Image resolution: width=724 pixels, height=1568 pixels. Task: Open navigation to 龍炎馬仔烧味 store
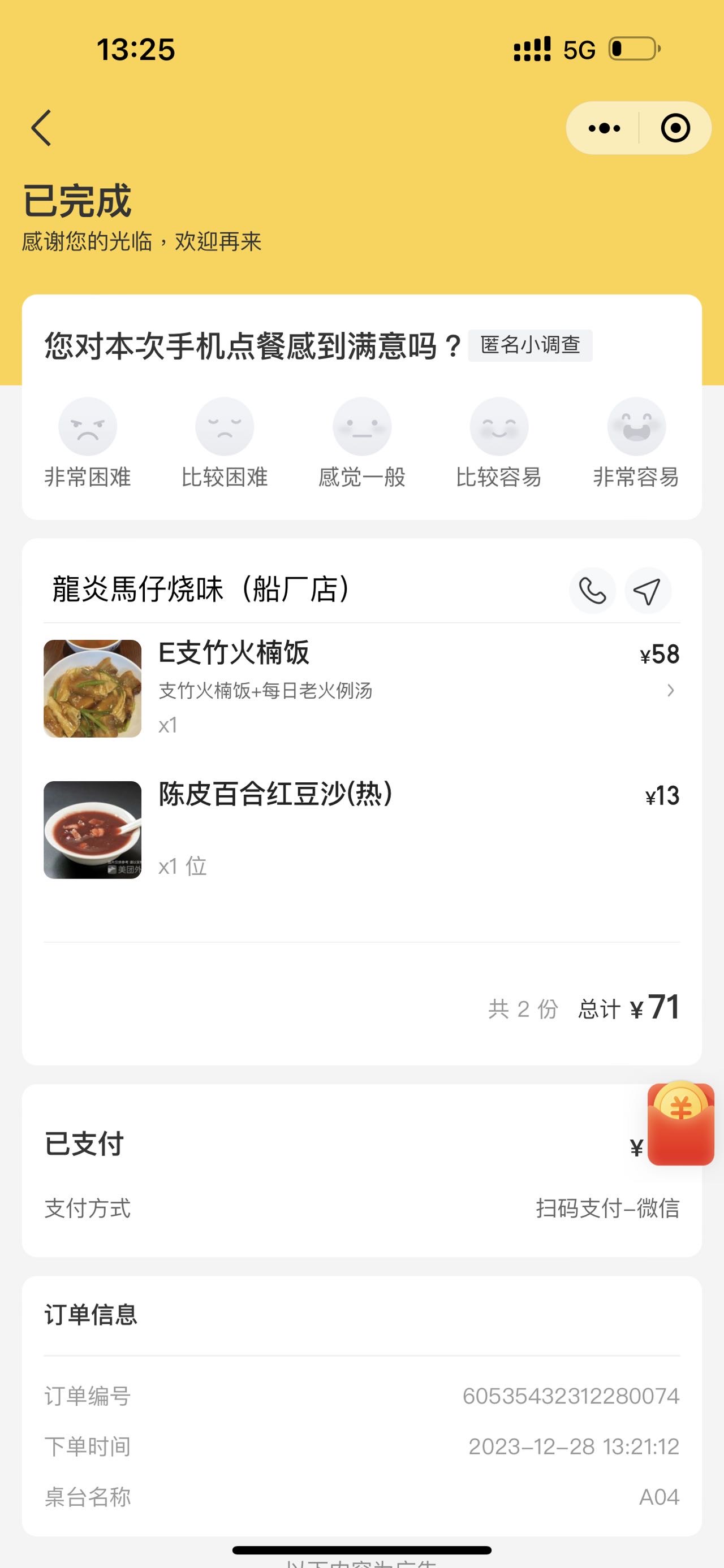point(648,591)
